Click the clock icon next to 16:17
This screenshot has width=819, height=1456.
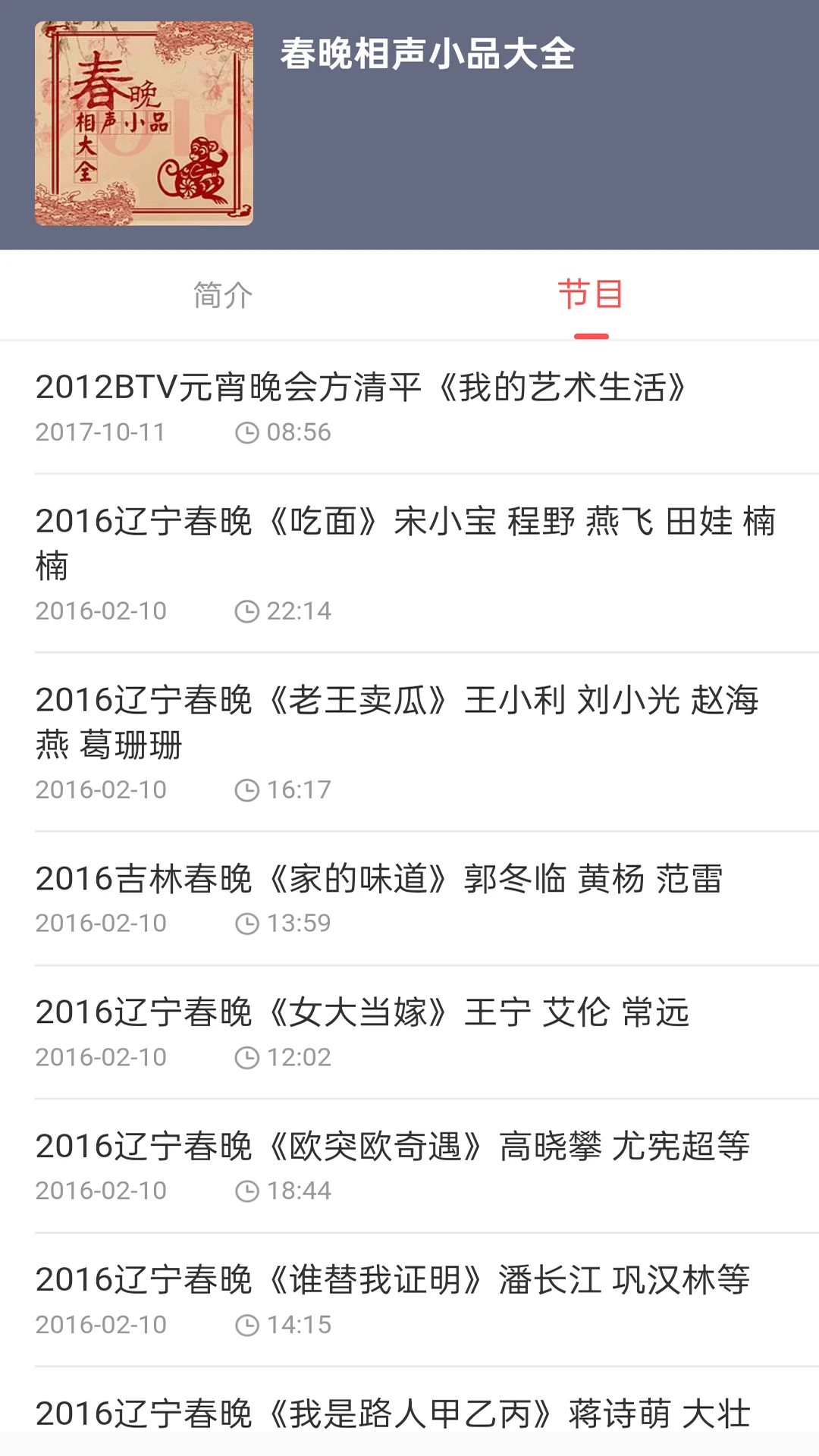pyautogui.click(x=247, y=789)
